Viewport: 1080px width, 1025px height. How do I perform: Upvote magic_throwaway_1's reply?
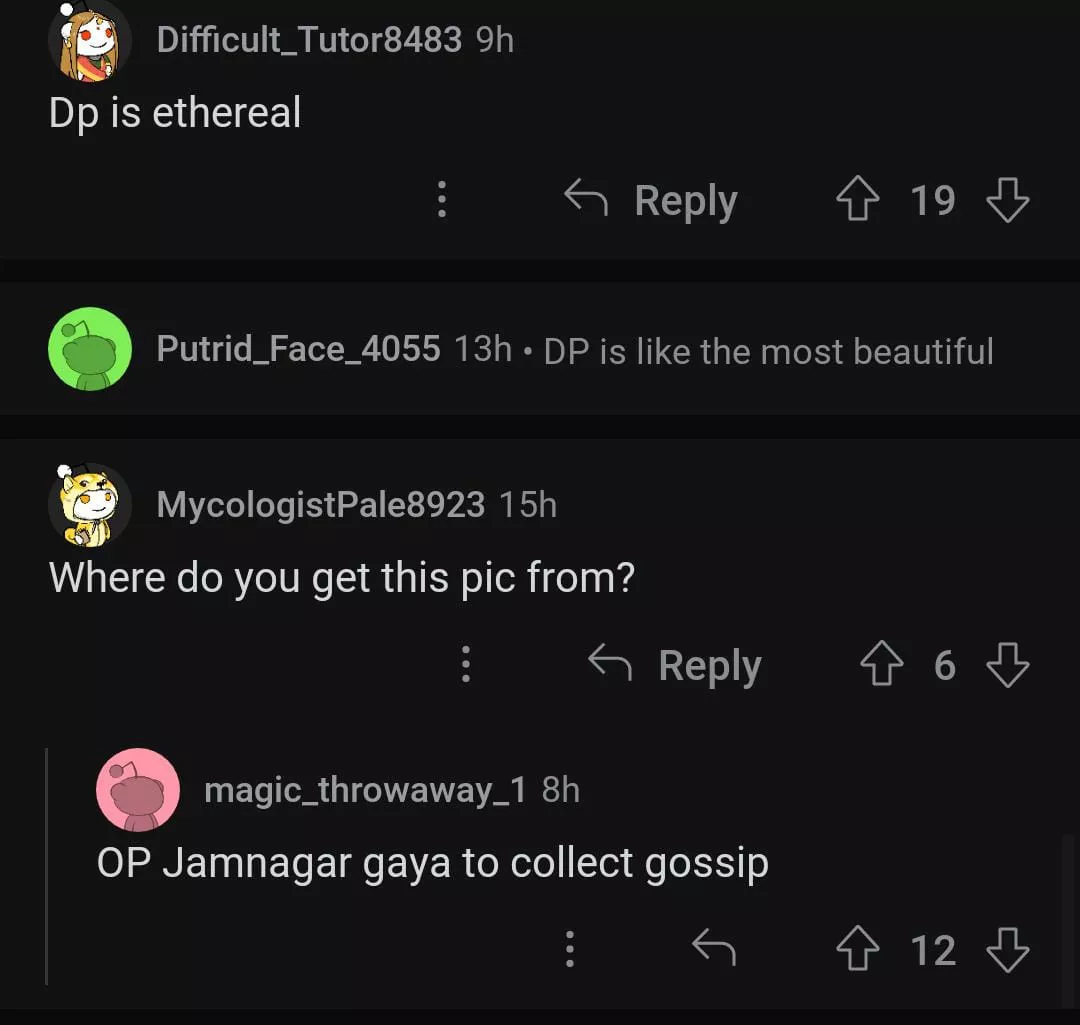click(x=857, y=949)
